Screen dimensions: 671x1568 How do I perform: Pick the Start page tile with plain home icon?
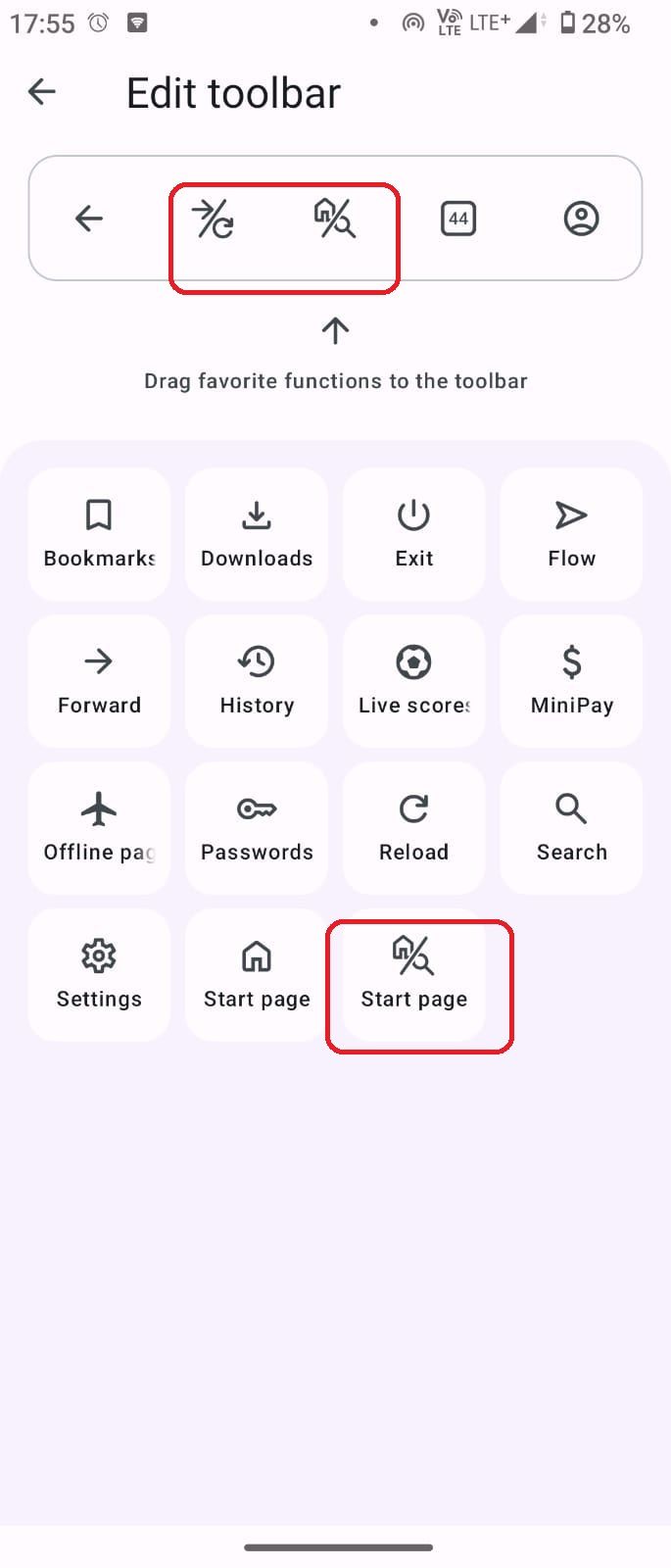coord(257,975)
